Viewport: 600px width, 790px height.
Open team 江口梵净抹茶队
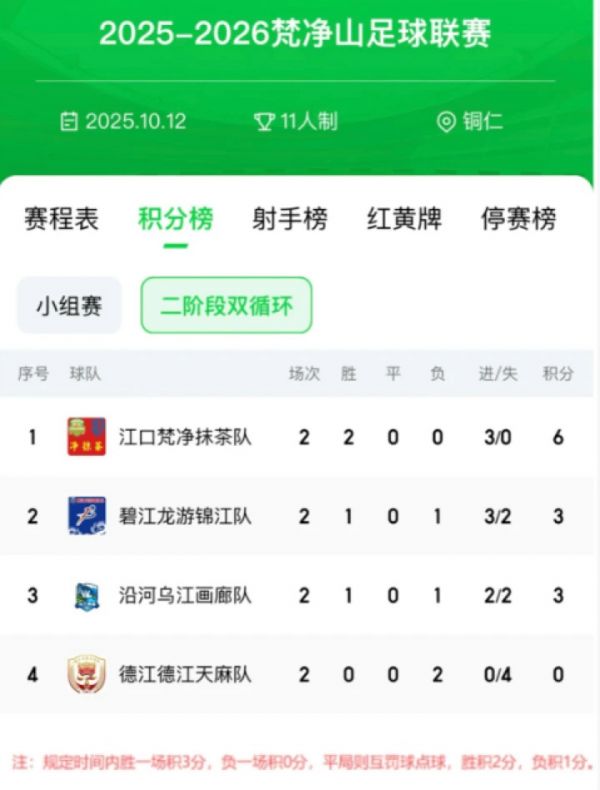185,437
